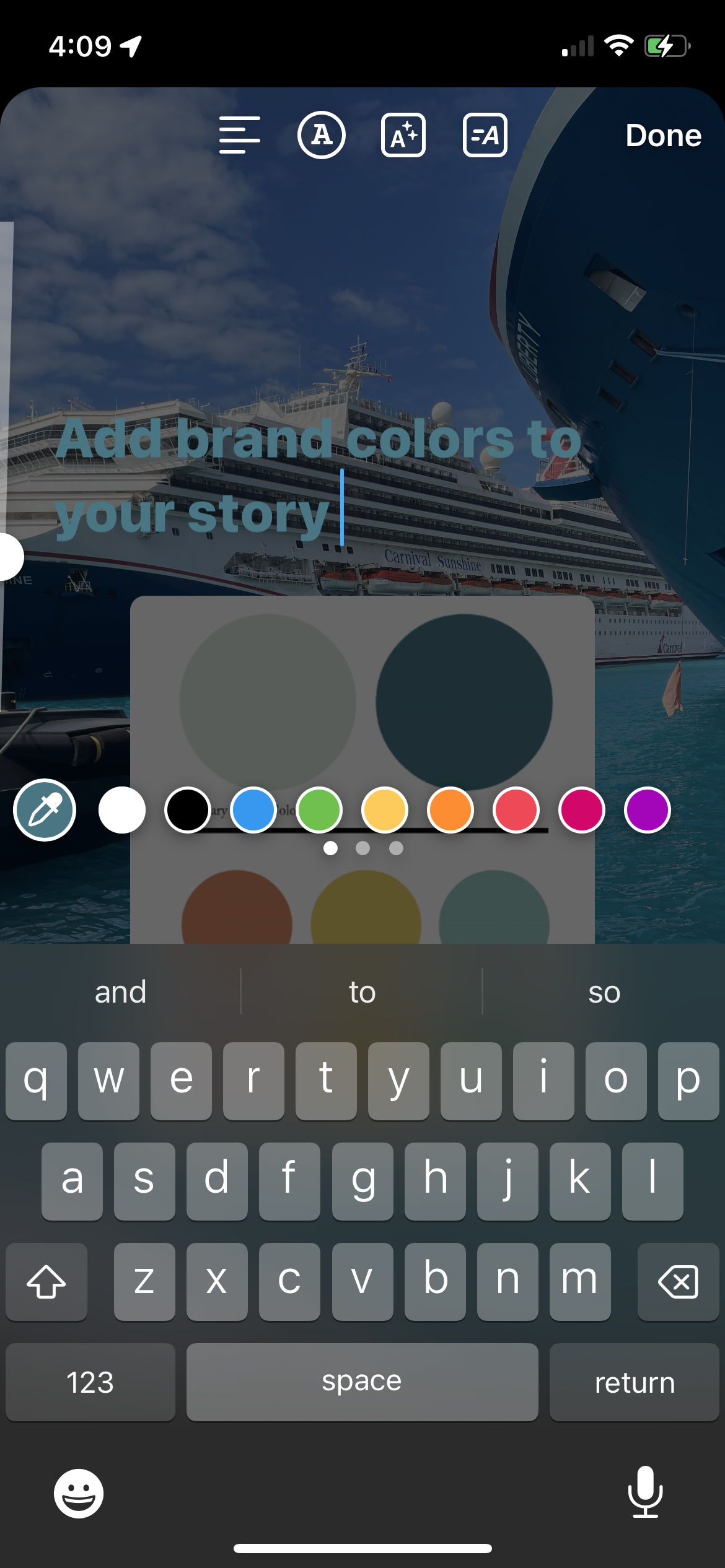Viewport: 725px width, 1568px height.
Task: Select the orange color swatch
Action: tap(450, 809)
